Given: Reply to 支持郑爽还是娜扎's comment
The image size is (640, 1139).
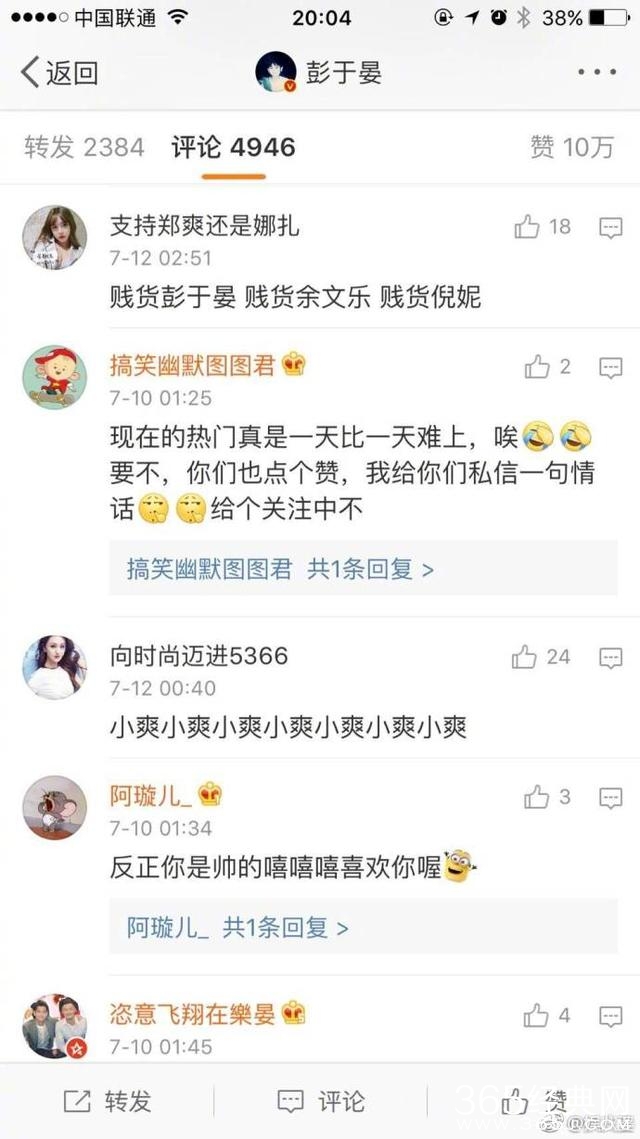Looking at the screenshot, I should click(611, 228).
